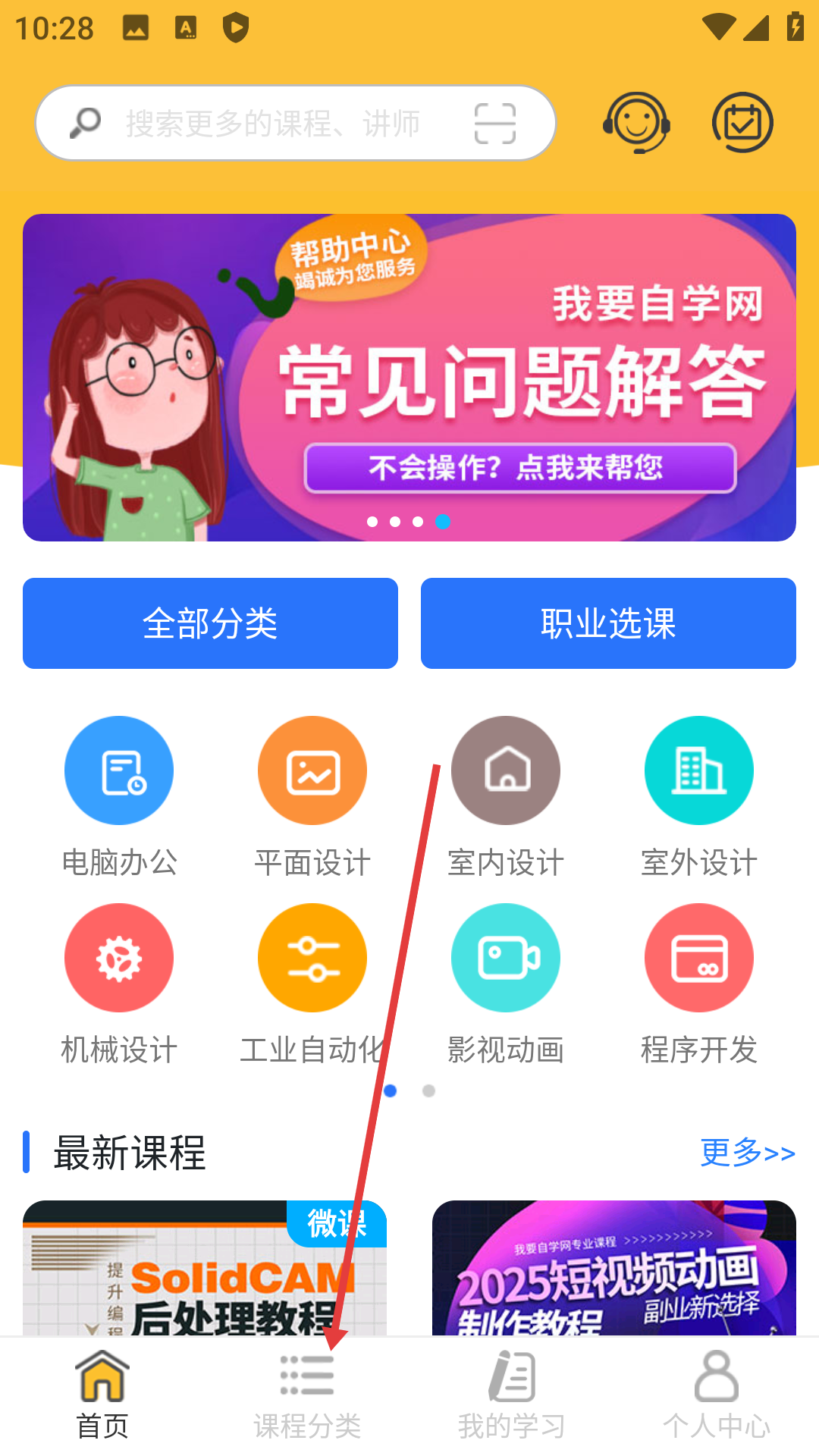This screenshot has width=819, height=1456.
Task: Open the 影视动画 category icon
Action: click(x=506, y=957)
